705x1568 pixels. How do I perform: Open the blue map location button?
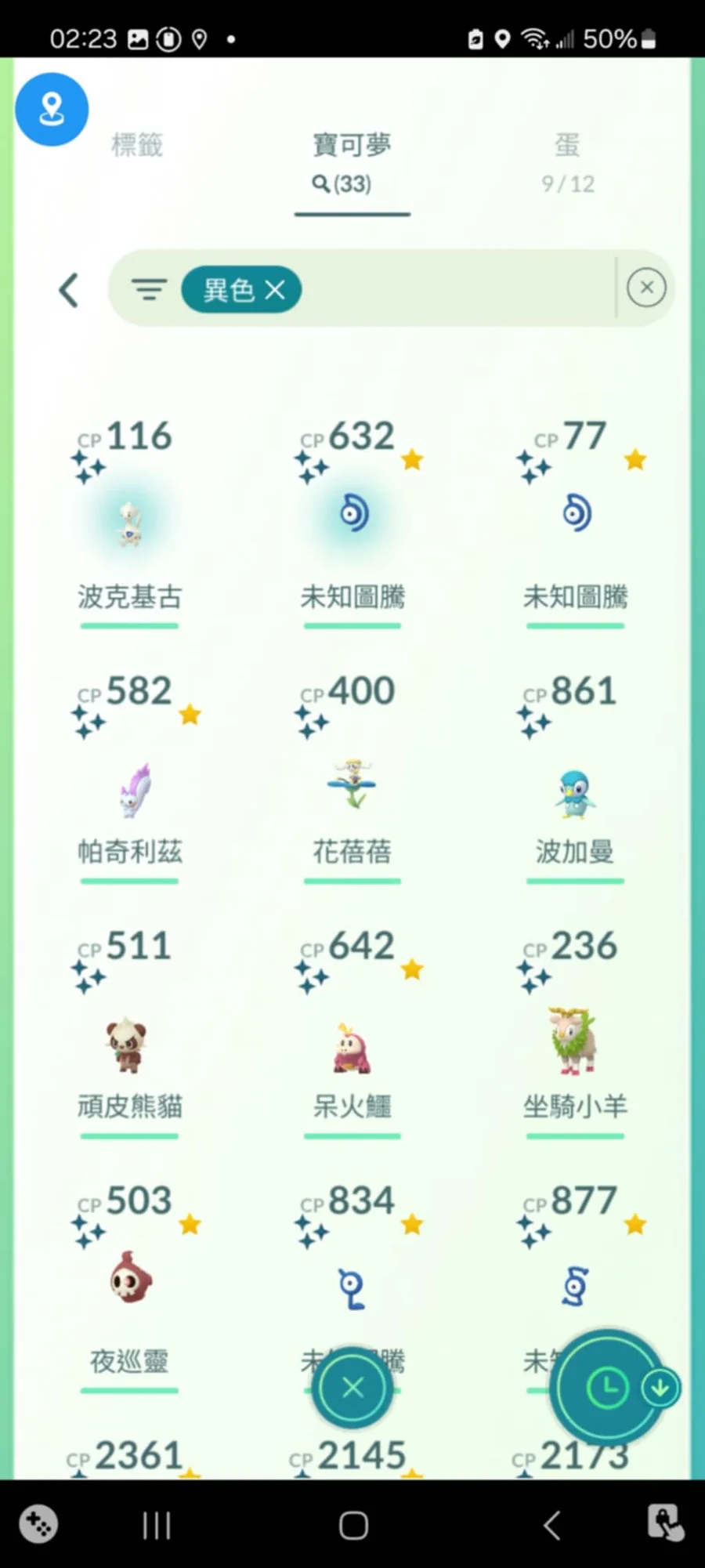click(52, 109)
